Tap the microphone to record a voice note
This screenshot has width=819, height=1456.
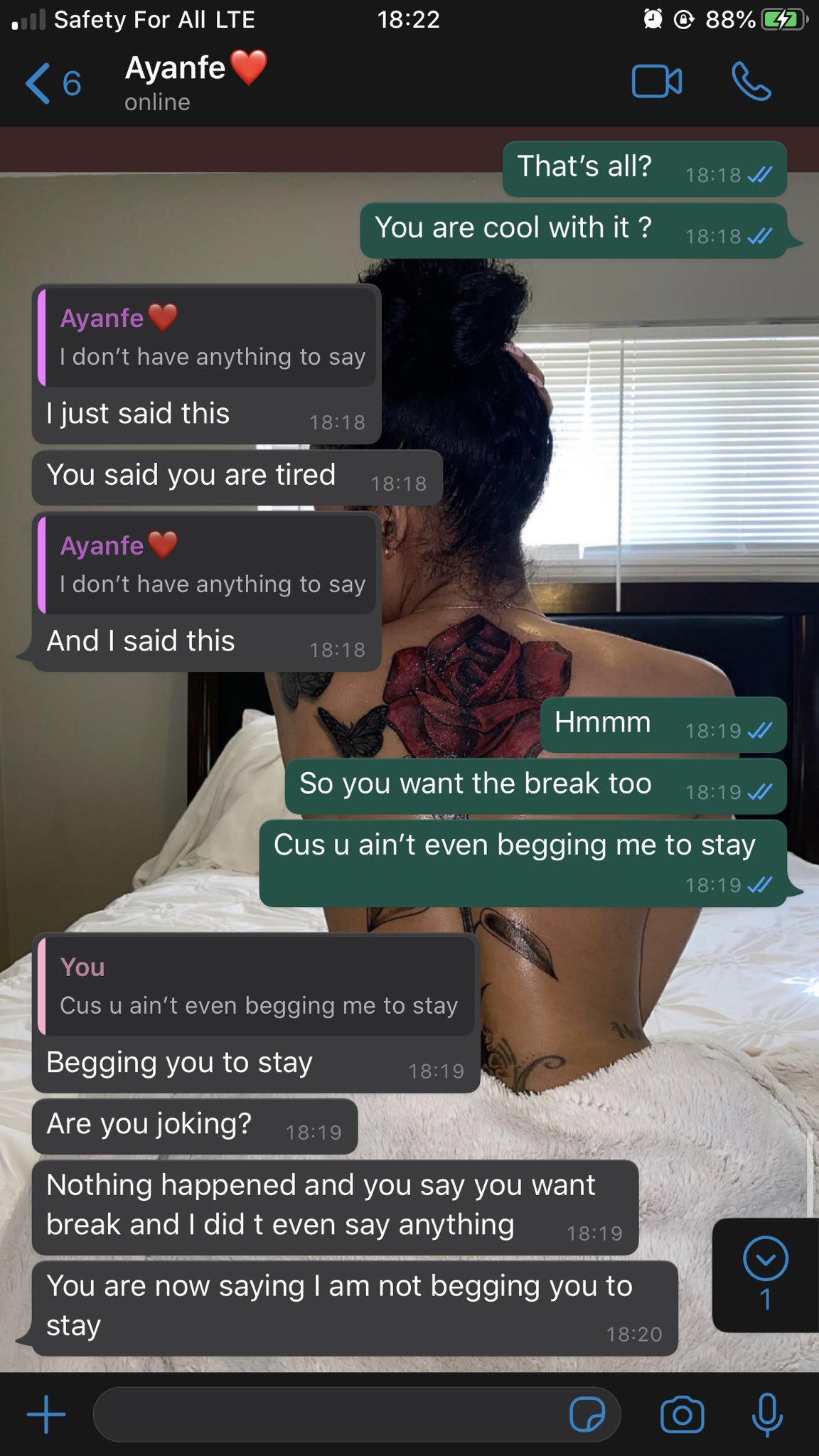click(767, 1414)
